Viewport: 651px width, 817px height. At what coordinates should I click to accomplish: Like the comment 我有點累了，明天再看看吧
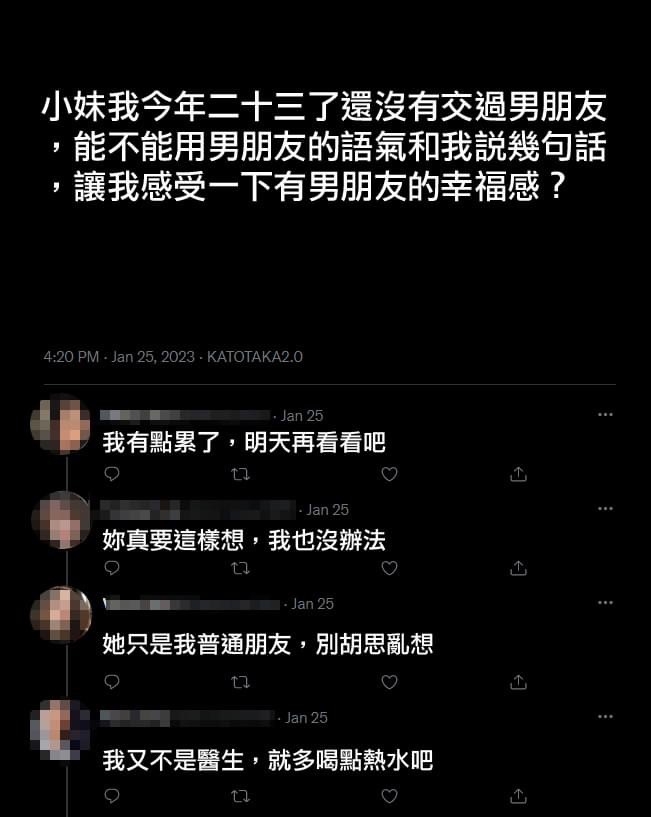click(x=390, y=474)
